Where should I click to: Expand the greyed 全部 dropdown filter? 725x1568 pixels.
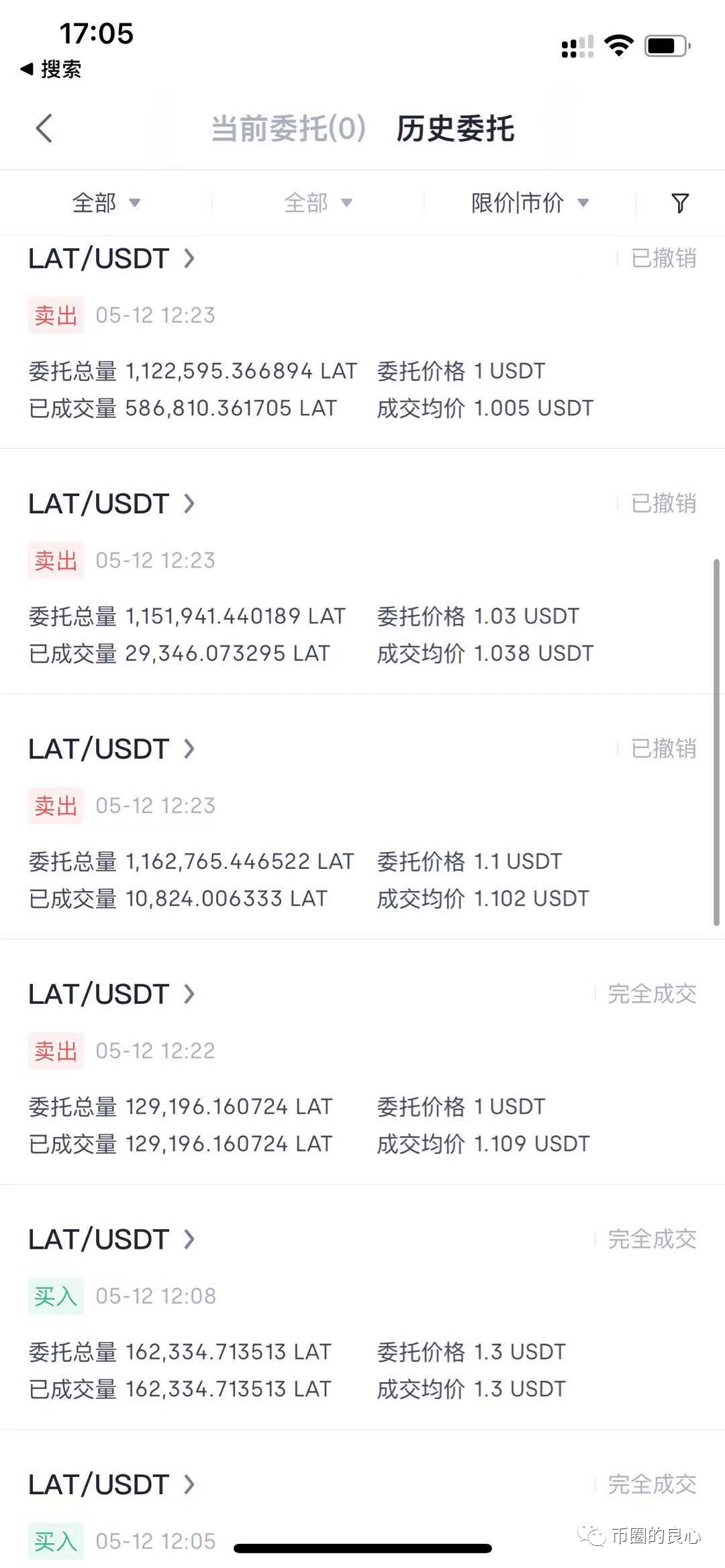(318, 203)
